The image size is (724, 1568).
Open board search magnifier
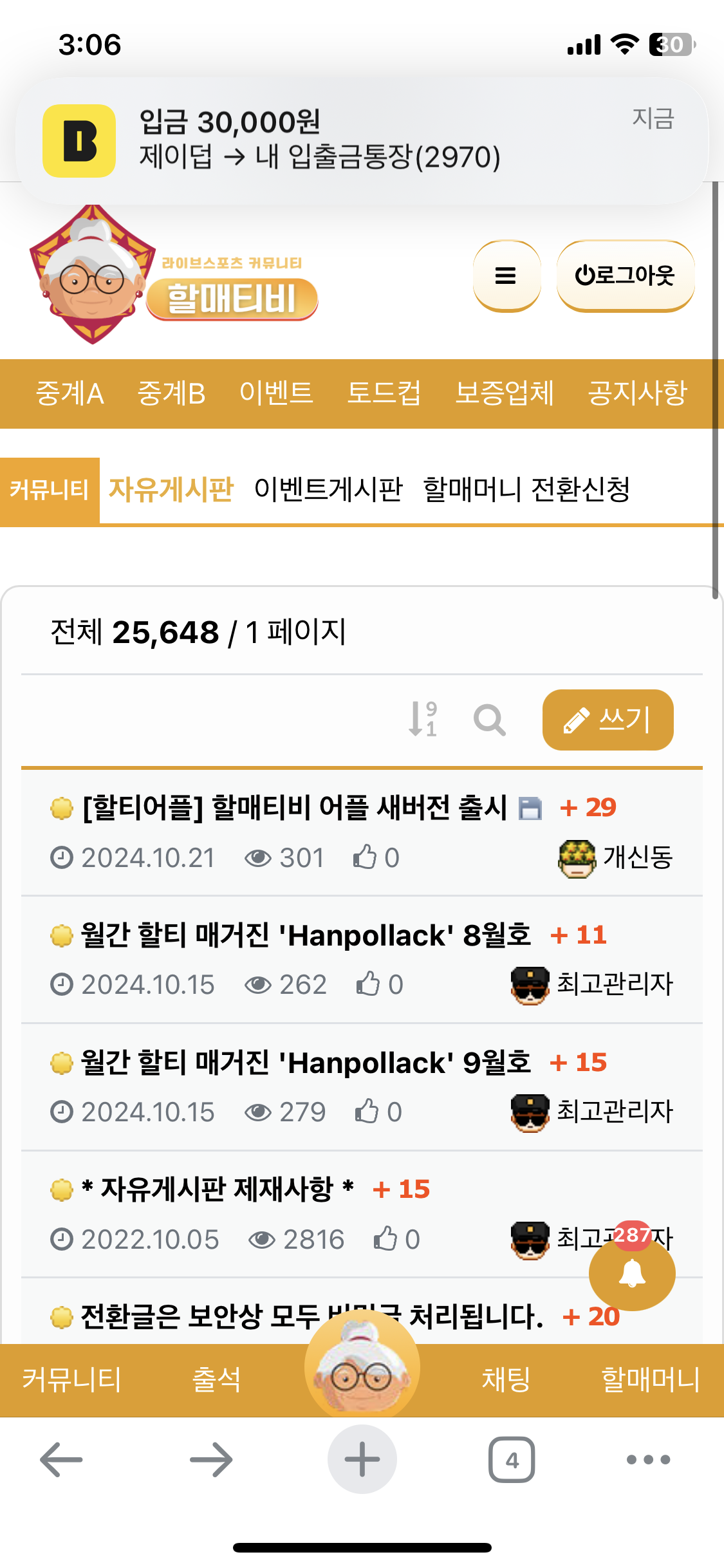pyautogui.click(x=489, y=720)
